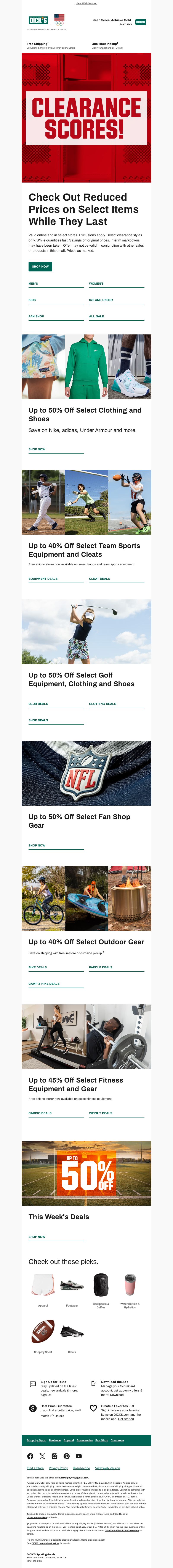
Task: Browse Women's clearance items
Action: point(96,284)
